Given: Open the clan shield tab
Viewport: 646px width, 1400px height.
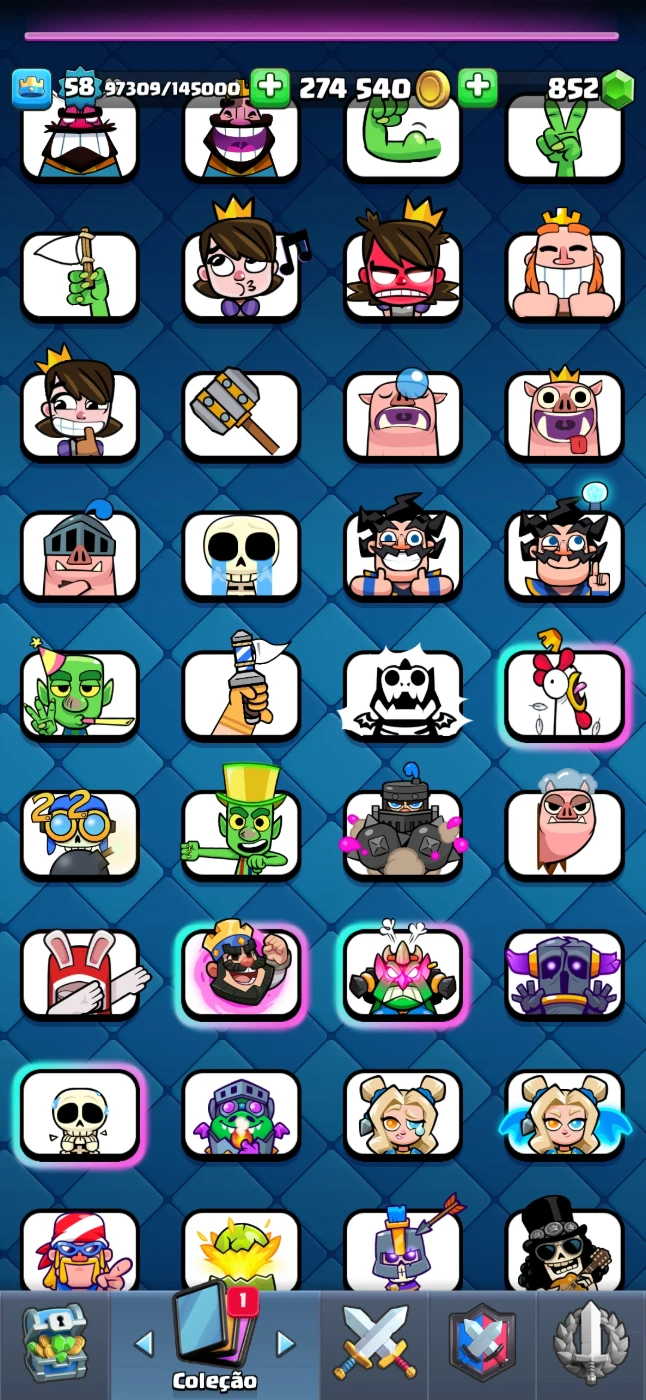Looking at the screenshot, I should tap(483, 1345).
